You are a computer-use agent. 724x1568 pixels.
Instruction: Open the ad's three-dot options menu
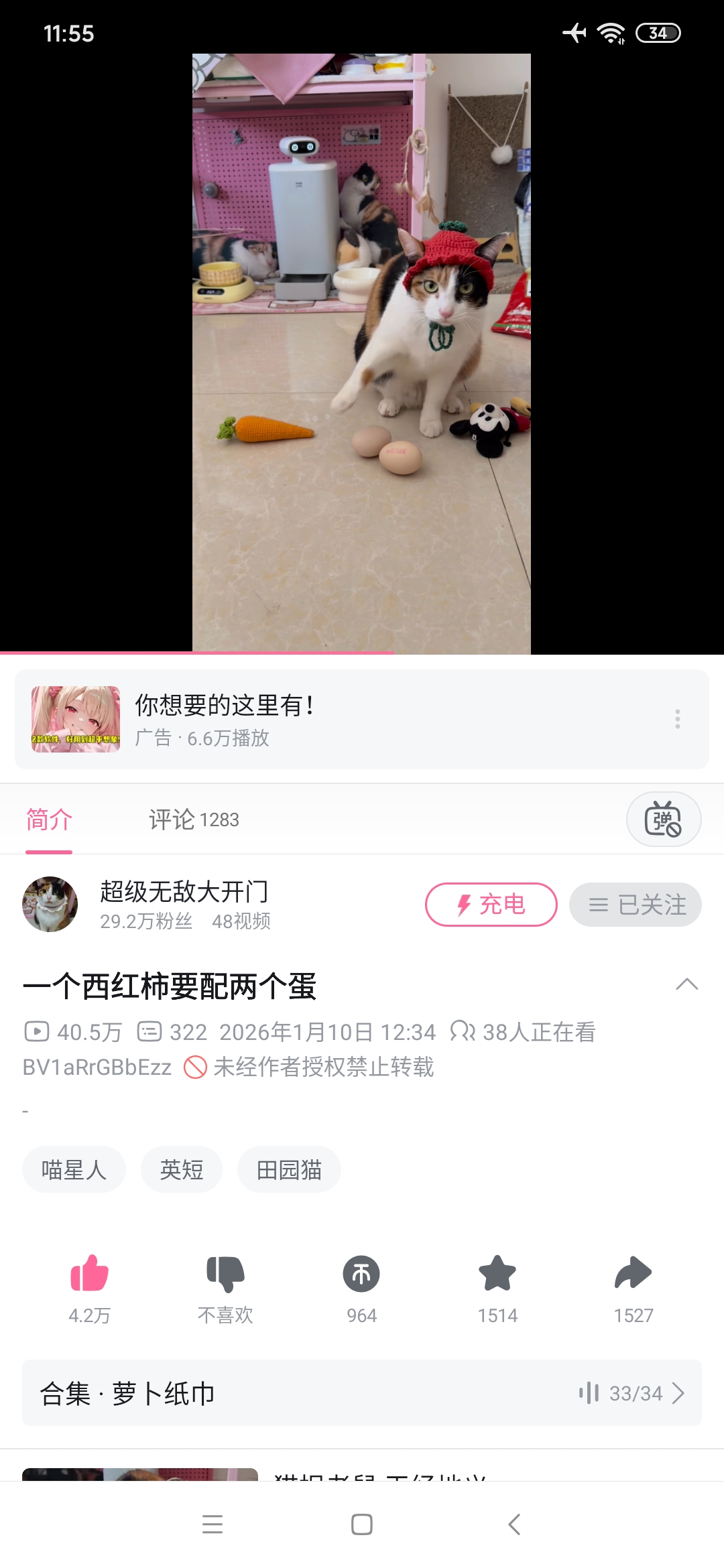click(678, 719)
